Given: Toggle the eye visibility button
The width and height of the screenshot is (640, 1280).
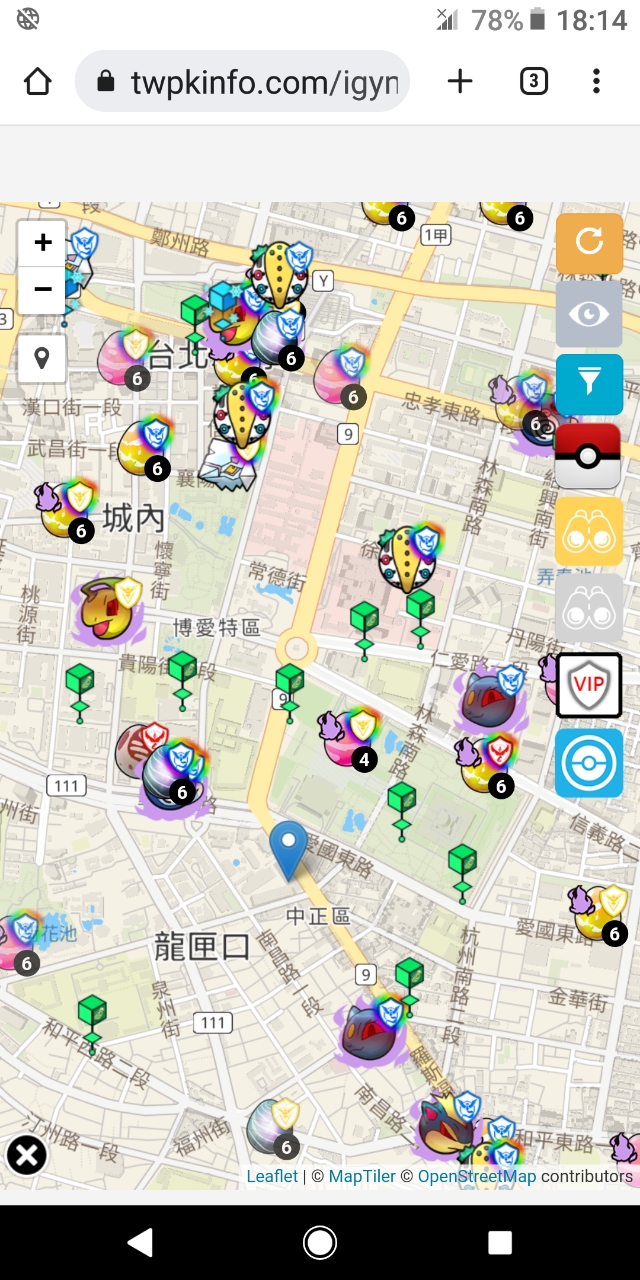Looking at the screenshot, I should click(589, 314).
